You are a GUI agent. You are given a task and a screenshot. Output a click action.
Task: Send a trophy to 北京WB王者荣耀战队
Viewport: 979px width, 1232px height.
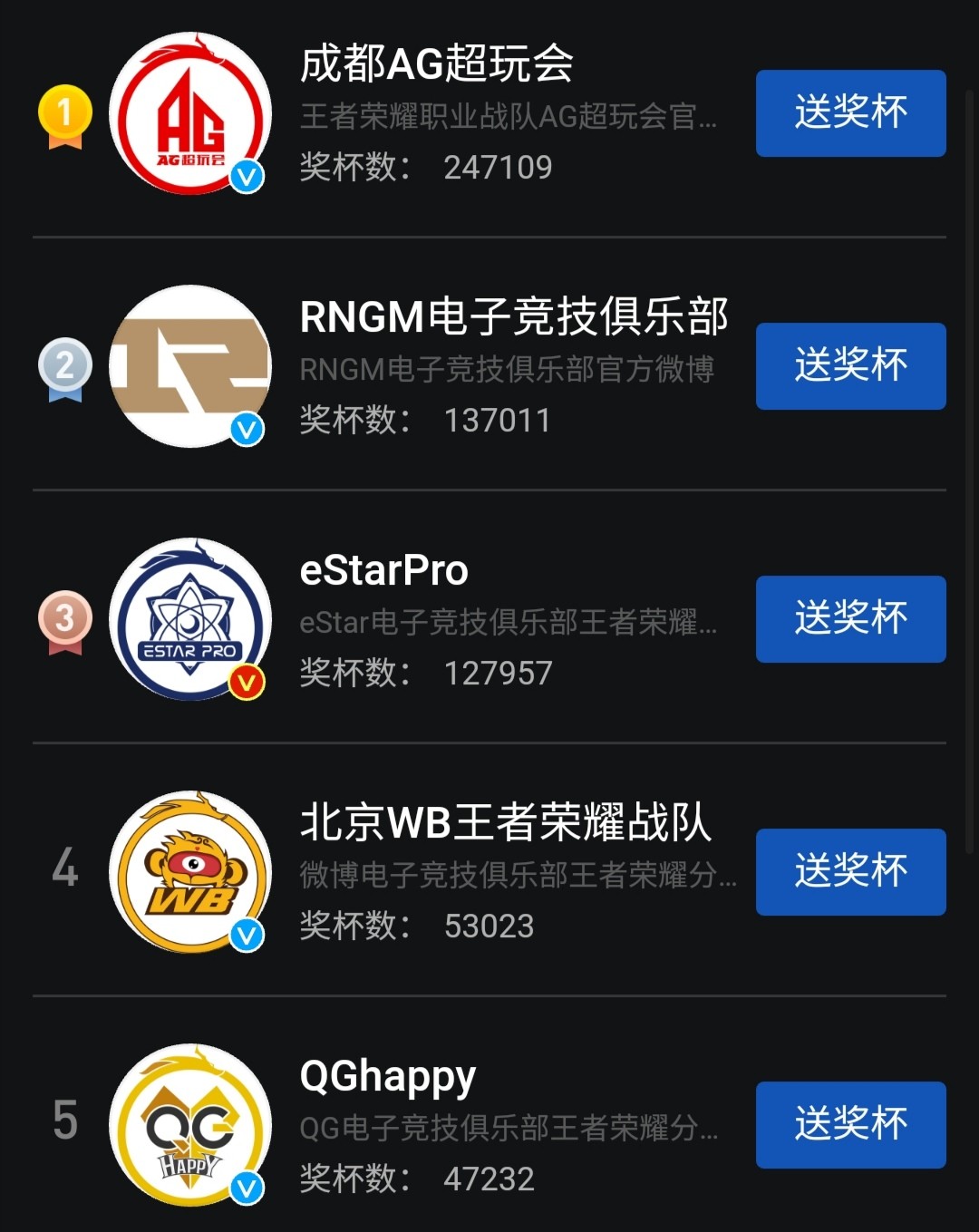[x=849, y=872]
